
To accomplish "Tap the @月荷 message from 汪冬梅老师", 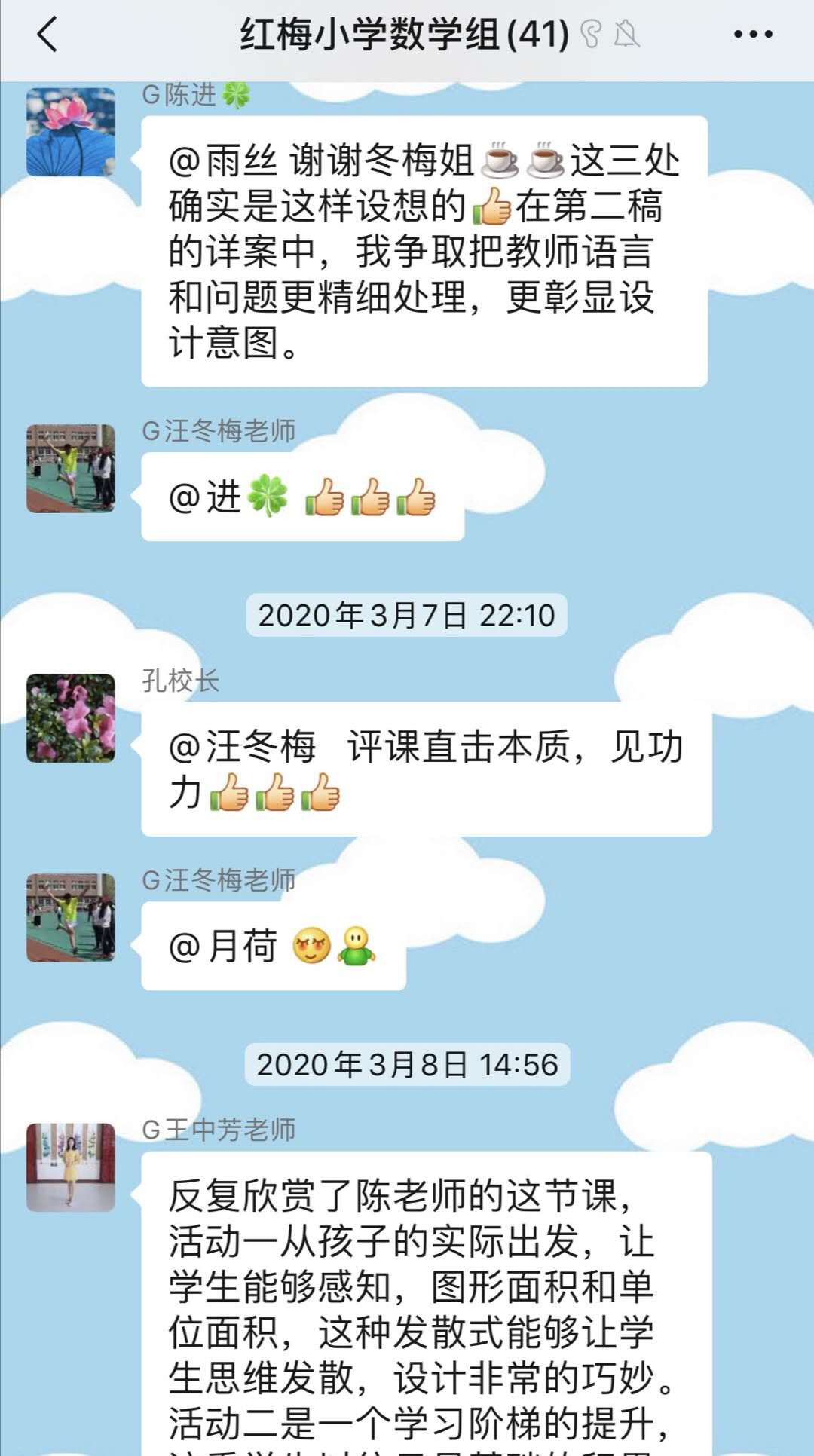I will point(271,946).
